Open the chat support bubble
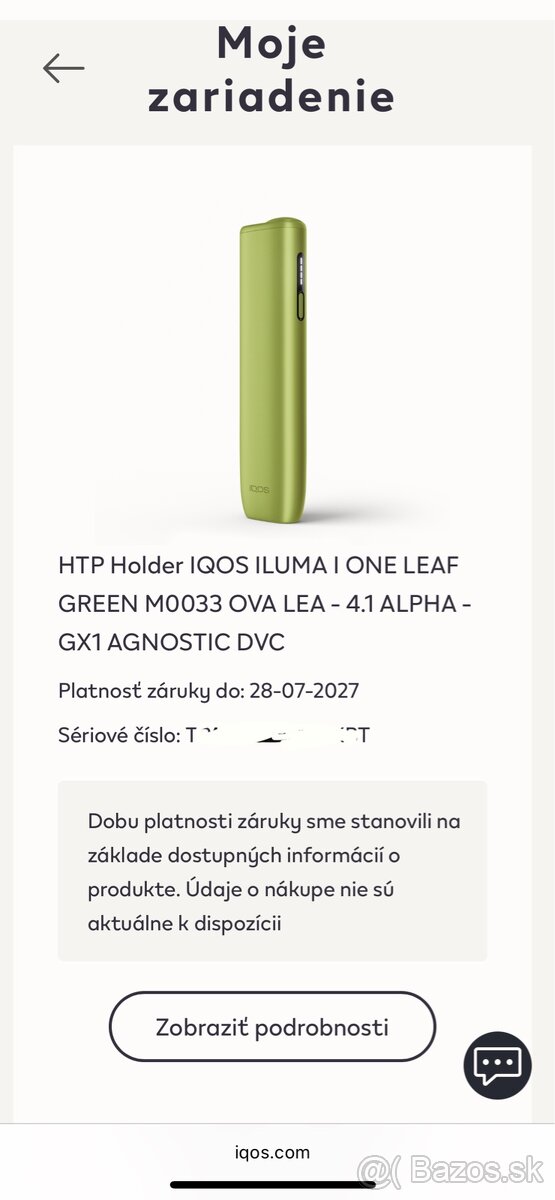Screen dimensions: 555x1200 pyautogui.click(x=497, y=1066)
